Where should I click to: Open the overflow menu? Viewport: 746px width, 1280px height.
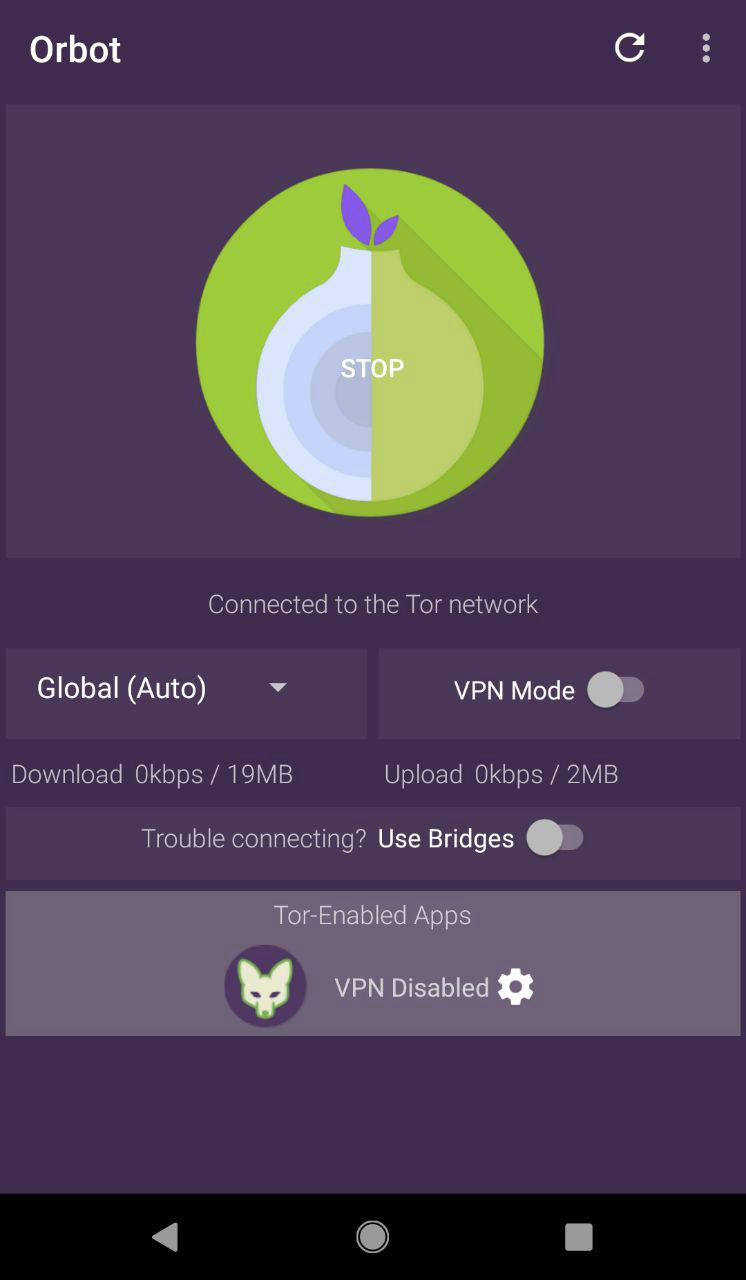coord(706,48)
